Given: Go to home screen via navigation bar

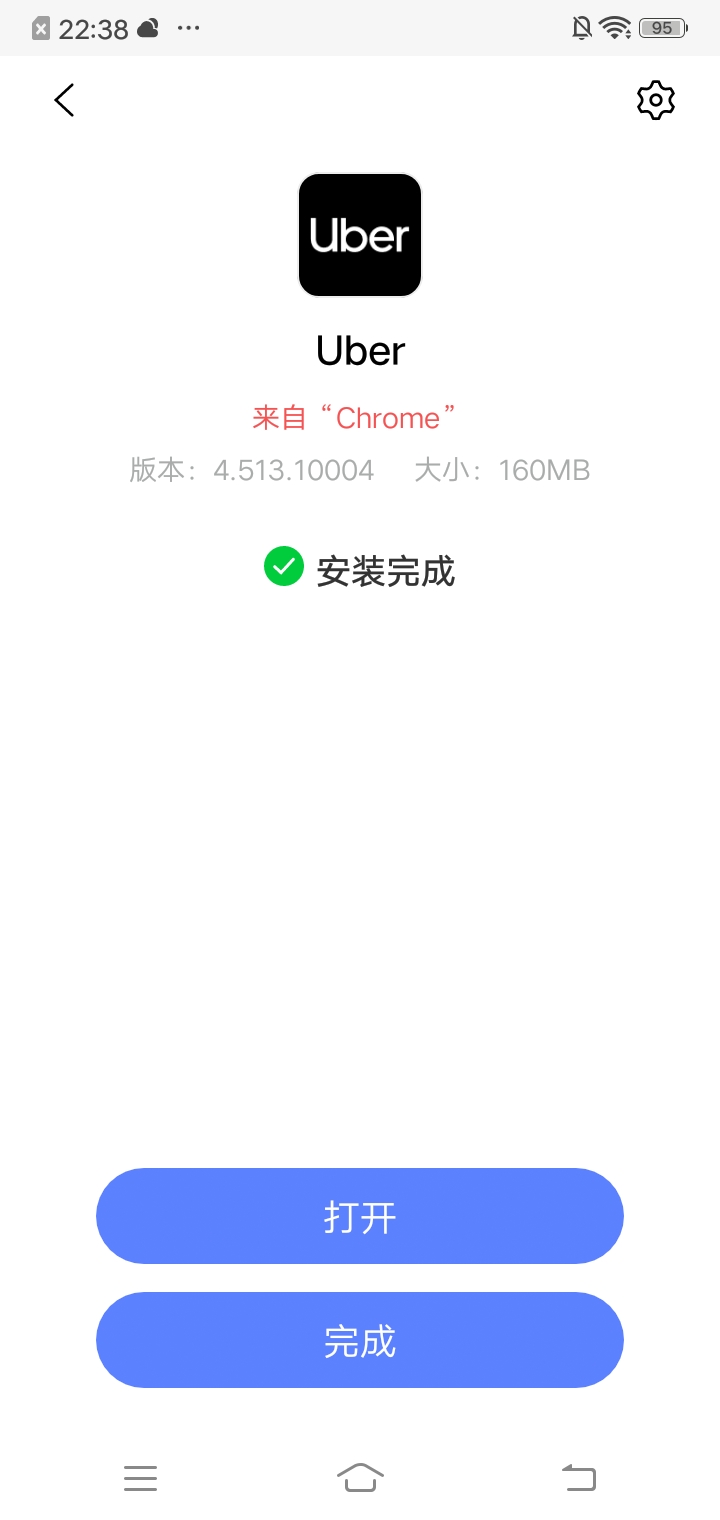Looking at the screenshot, I should click(x=360, y=1477).
